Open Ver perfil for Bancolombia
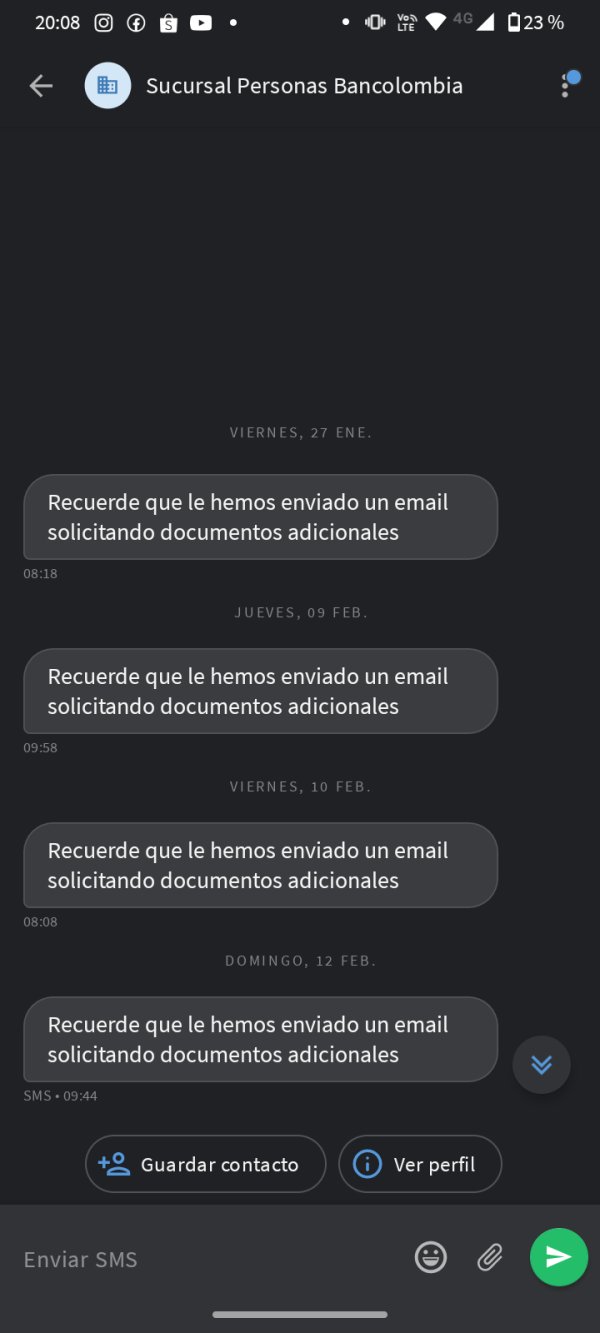This screenshot has height=1333, width=600. point(420,1164)
